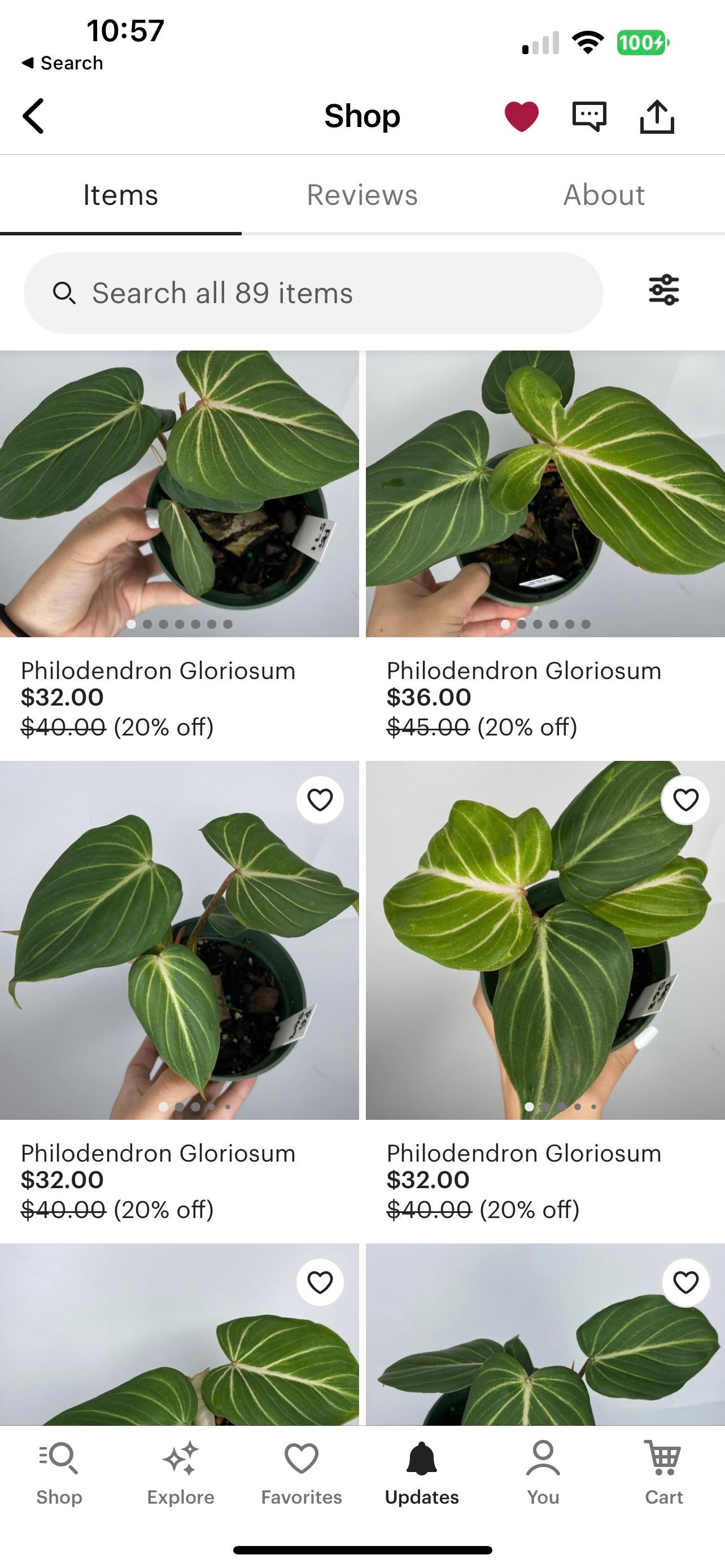725x1568 pixels.
Task: Select the Items tab
Action: [x=120, y=195]
